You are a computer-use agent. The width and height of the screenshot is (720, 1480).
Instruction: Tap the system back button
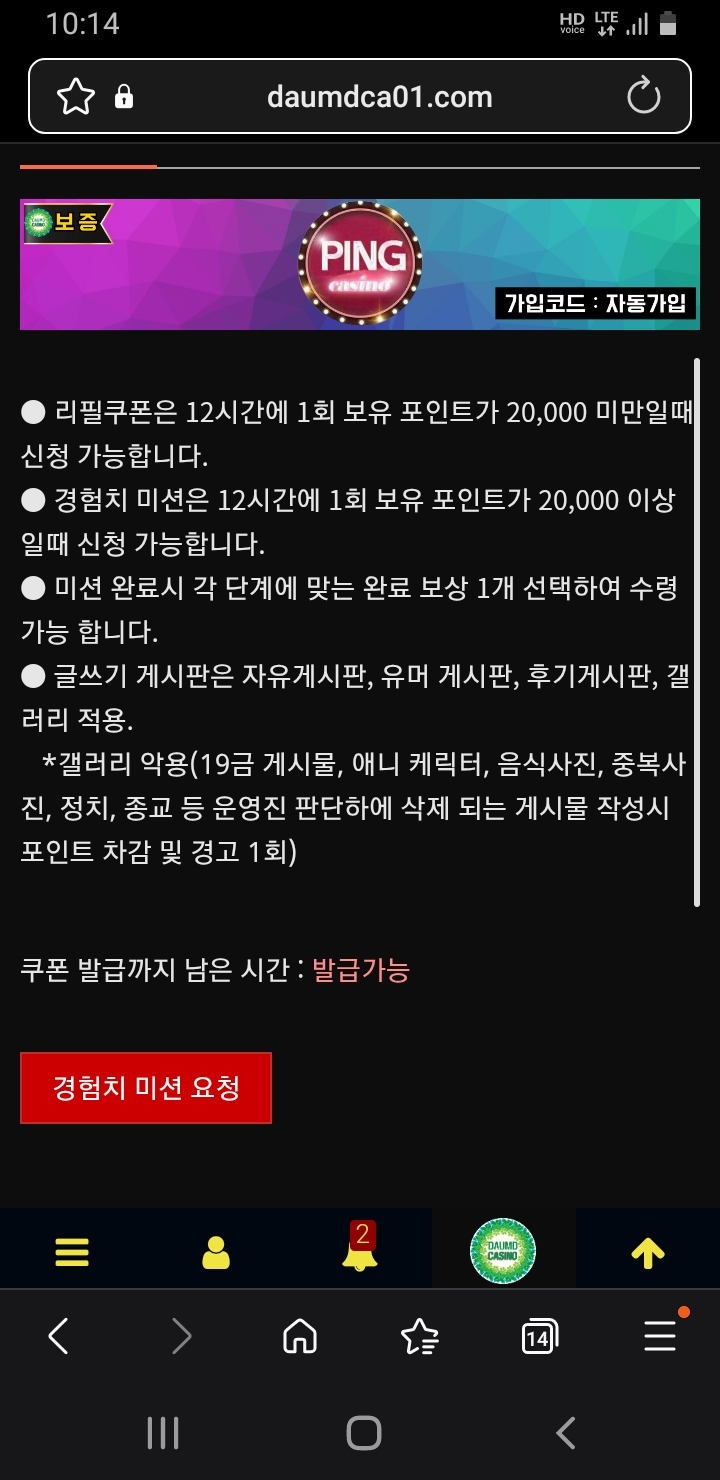566,1433
